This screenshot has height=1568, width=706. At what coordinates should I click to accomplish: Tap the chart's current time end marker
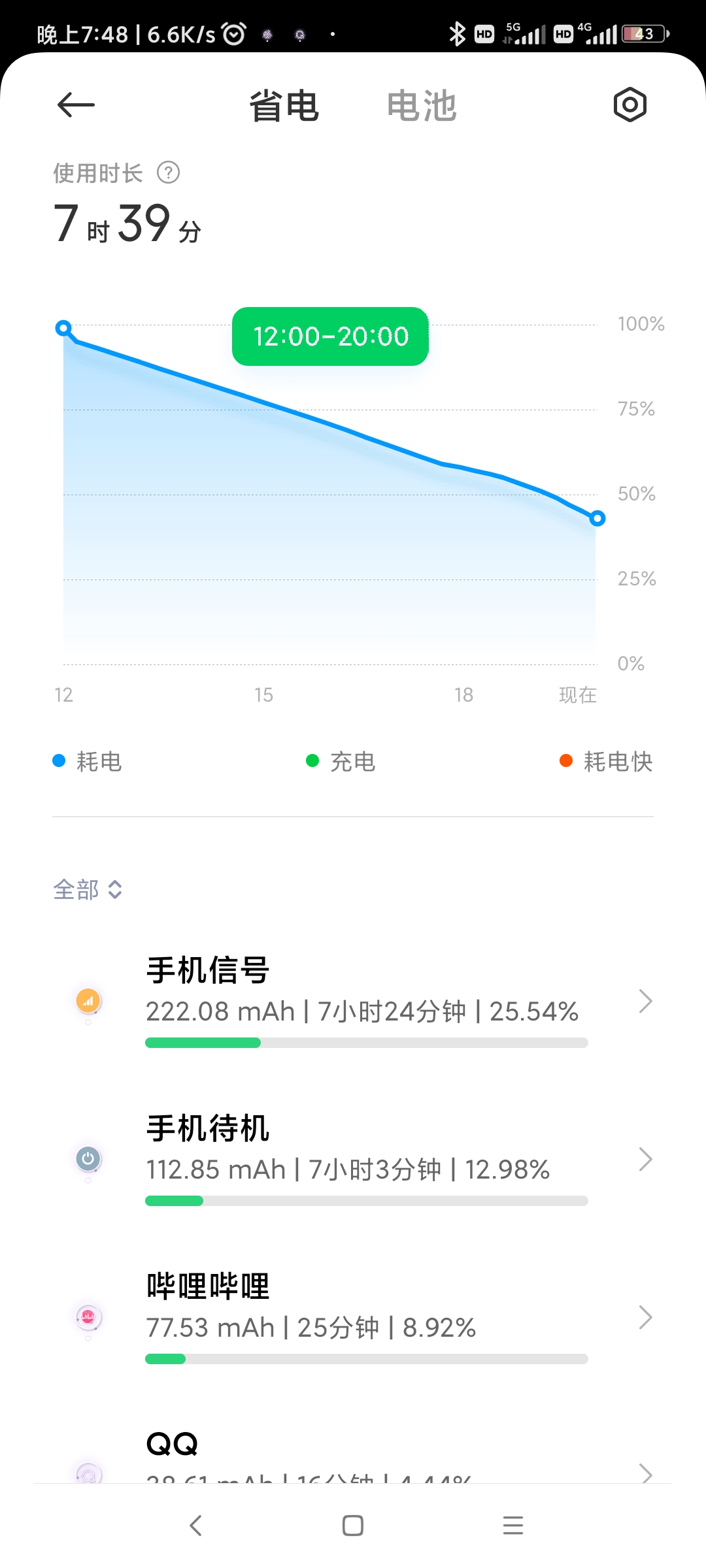tap(597, 519)
